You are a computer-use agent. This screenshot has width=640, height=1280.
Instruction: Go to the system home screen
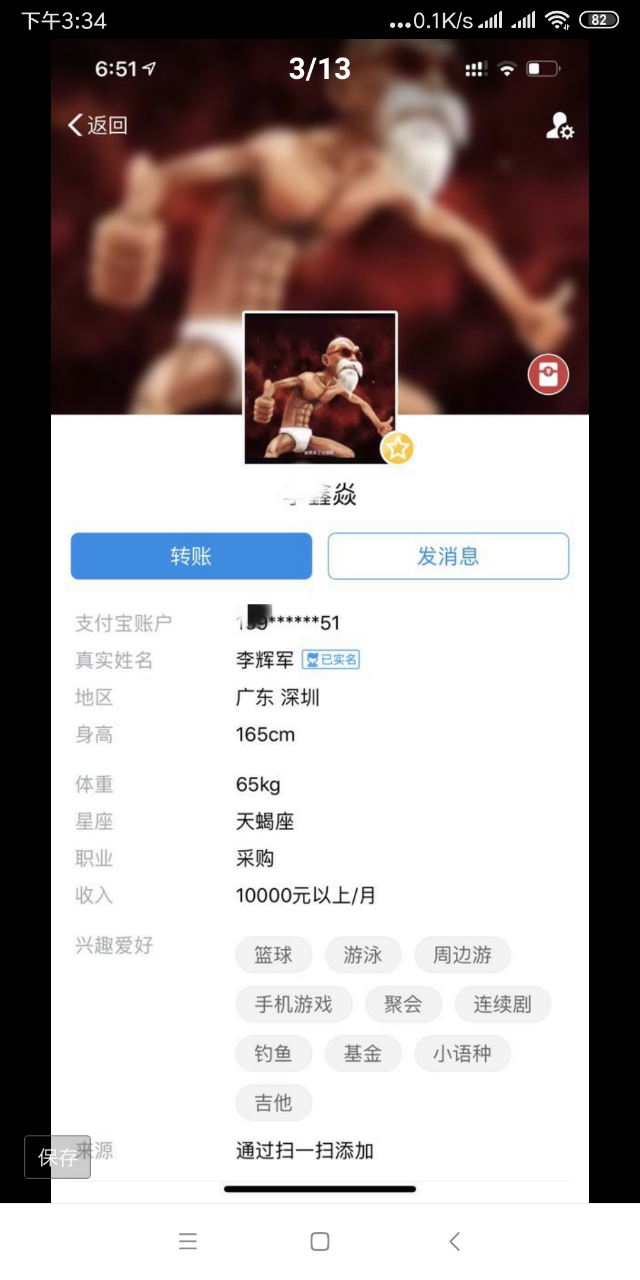[x=320, y=1241]
